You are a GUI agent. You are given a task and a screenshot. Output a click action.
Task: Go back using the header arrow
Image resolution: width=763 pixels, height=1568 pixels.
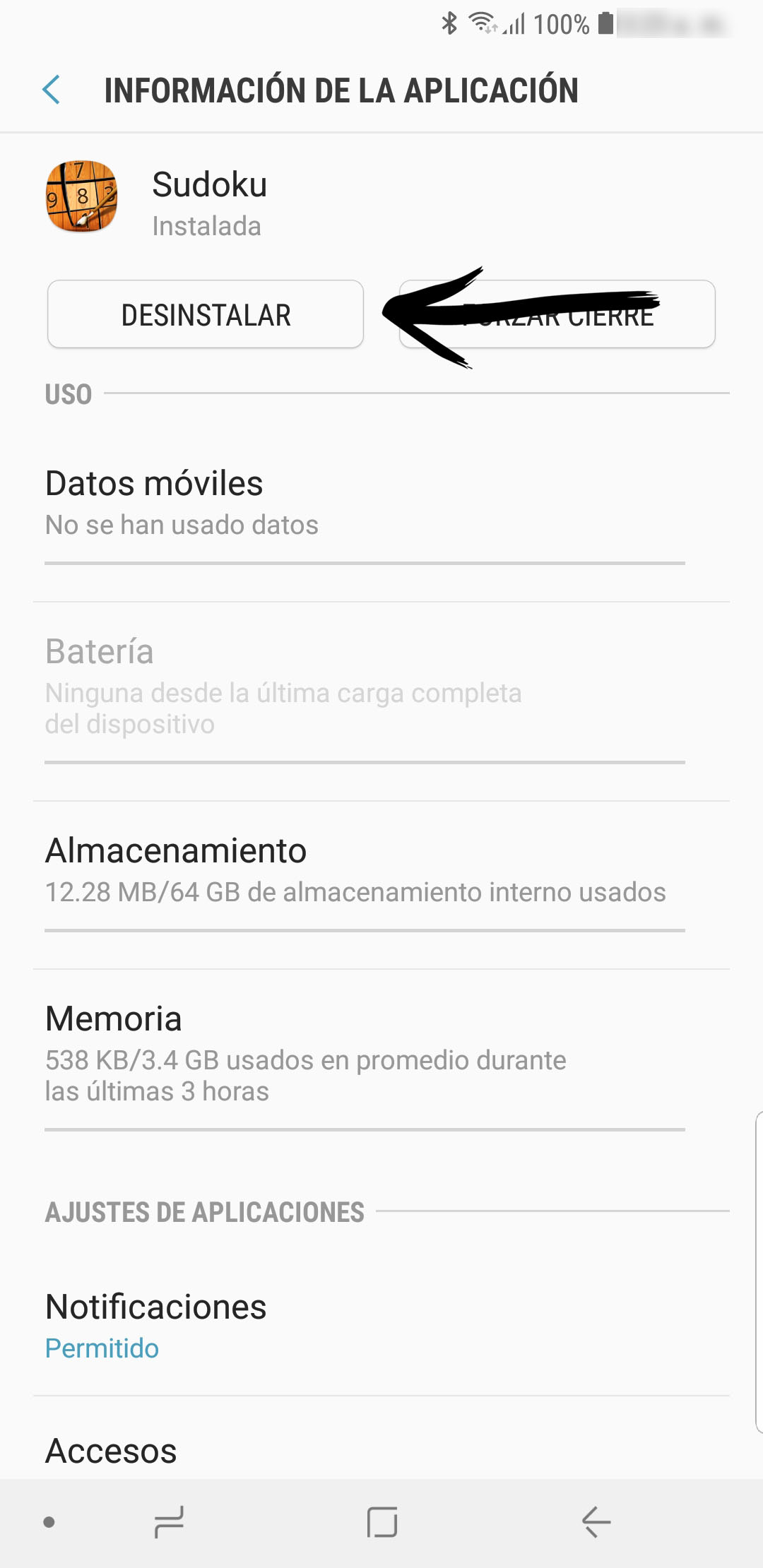coord(51,90)
